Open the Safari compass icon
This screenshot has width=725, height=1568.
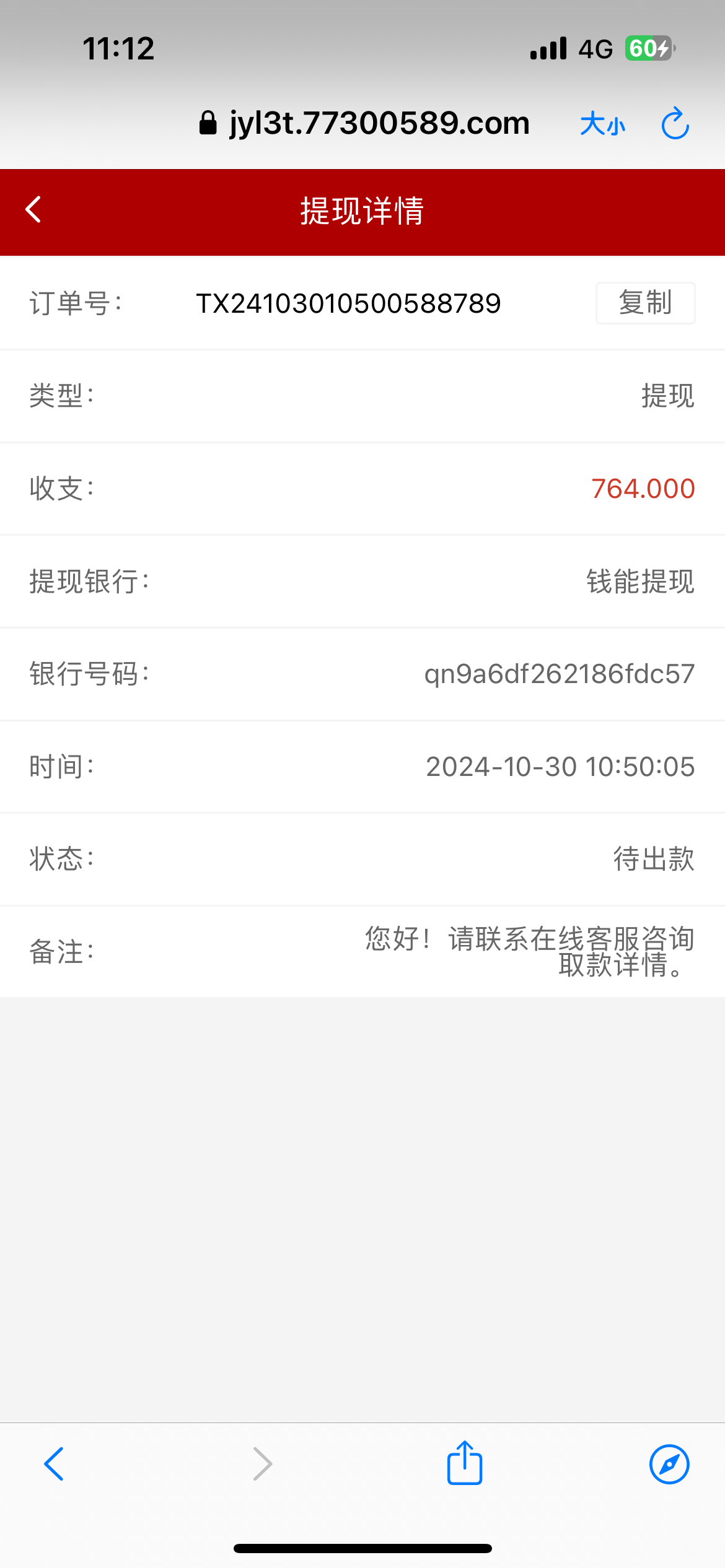coord(669,1464)
